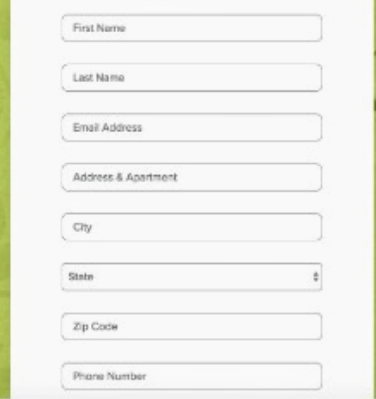376x399 pixels.
Task: Focus the City text field
Action: (x=192, y=227)
